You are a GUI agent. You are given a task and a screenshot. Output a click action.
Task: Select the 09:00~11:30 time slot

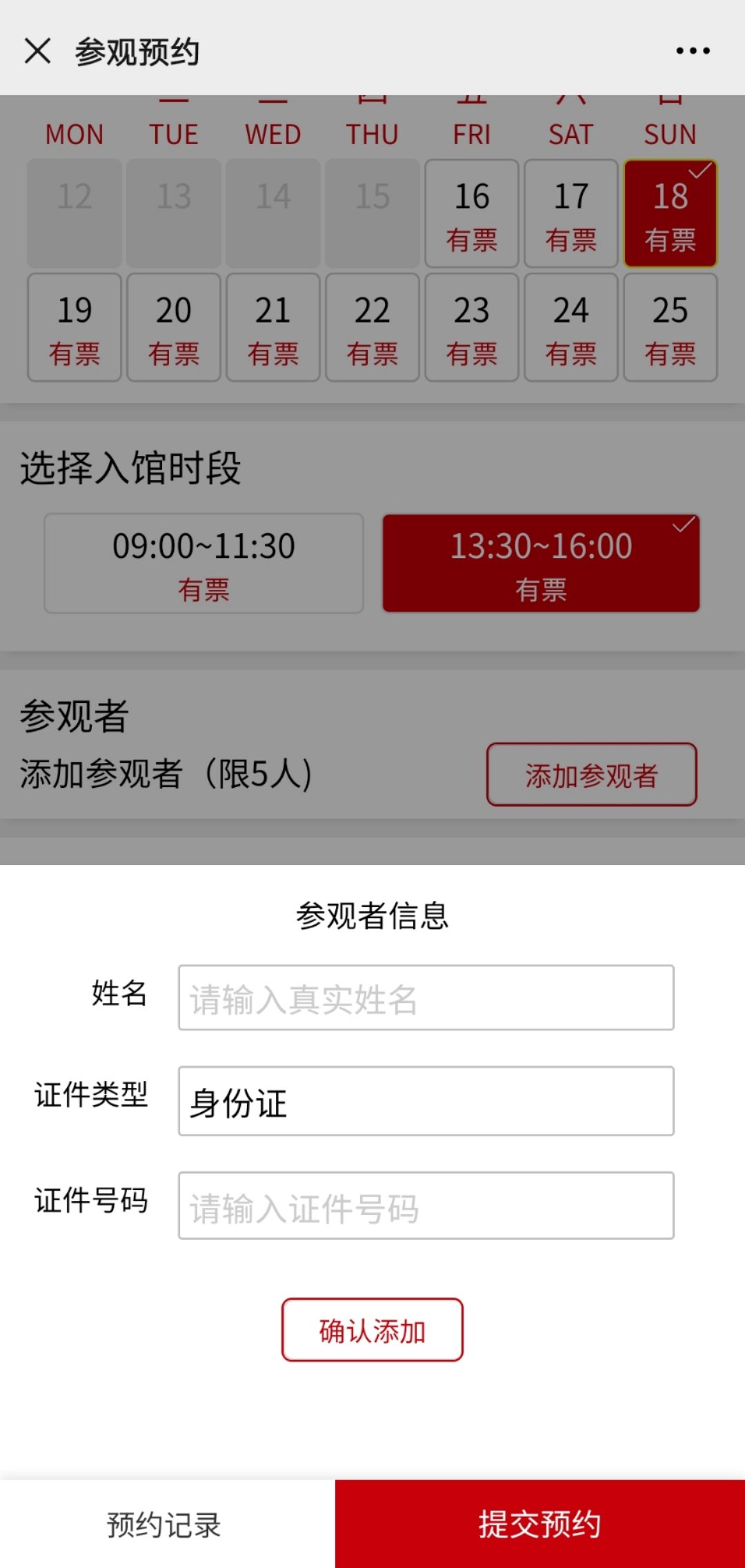[203, 563]
